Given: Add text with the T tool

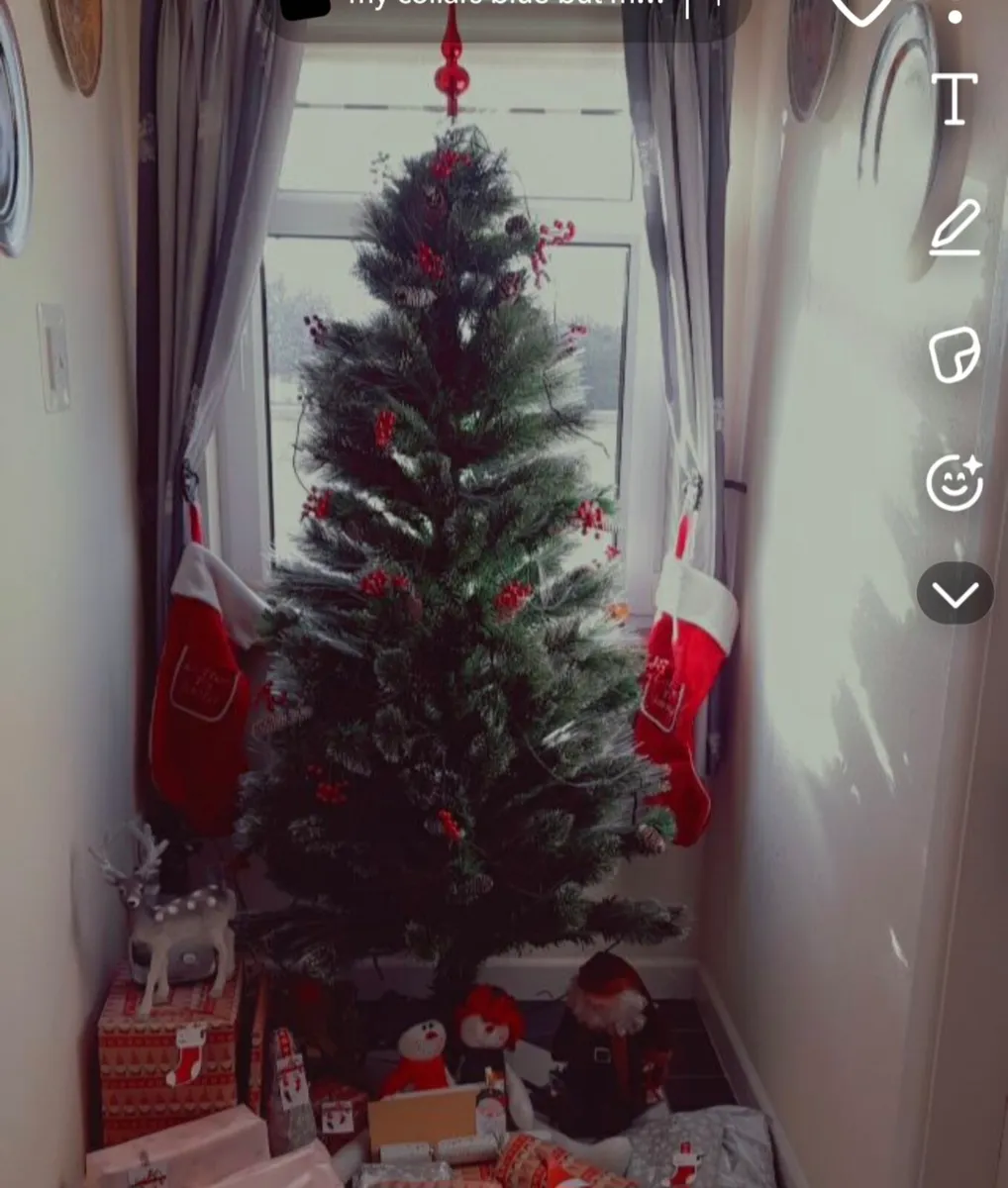Looking at the screenshot, I should [x=953, y=99].
